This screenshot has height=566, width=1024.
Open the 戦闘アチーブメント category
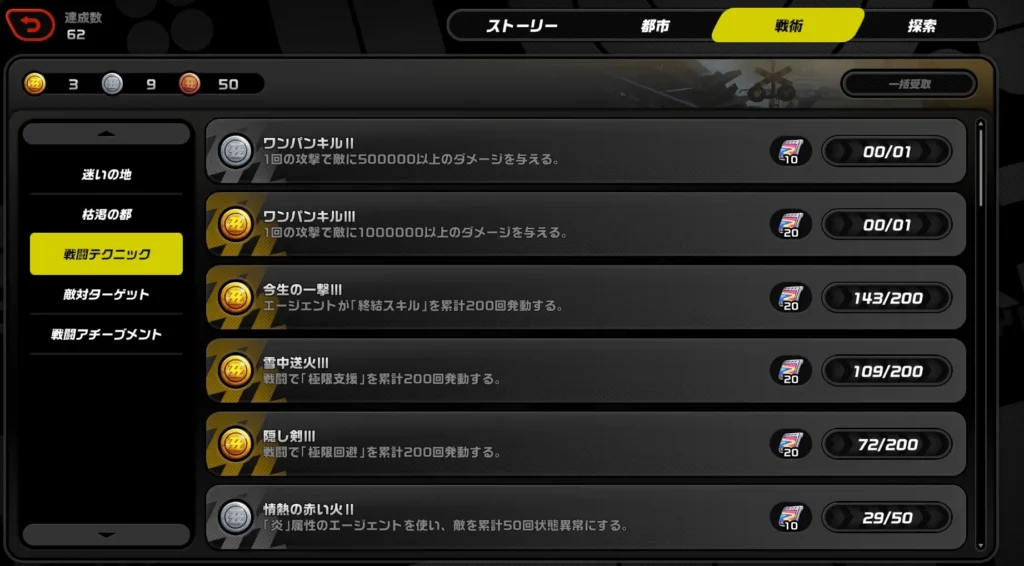106,334
